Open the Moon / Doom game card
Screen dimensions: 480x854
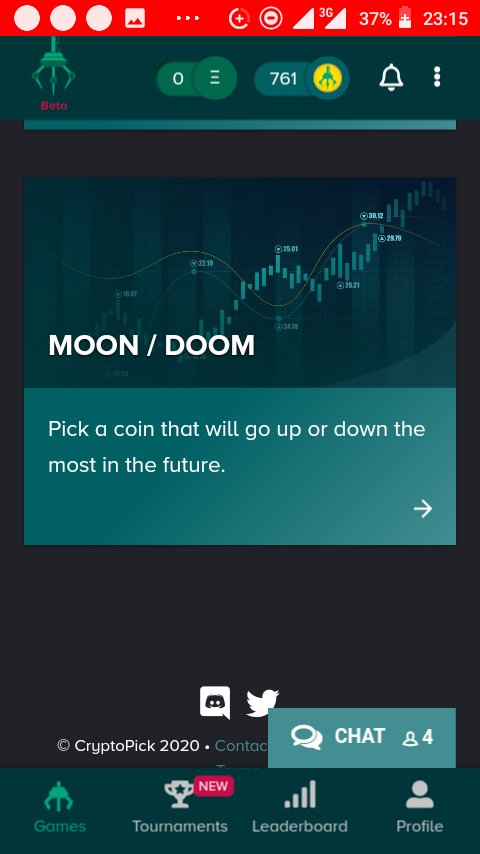pyautogui.click(x=240, y=361)
